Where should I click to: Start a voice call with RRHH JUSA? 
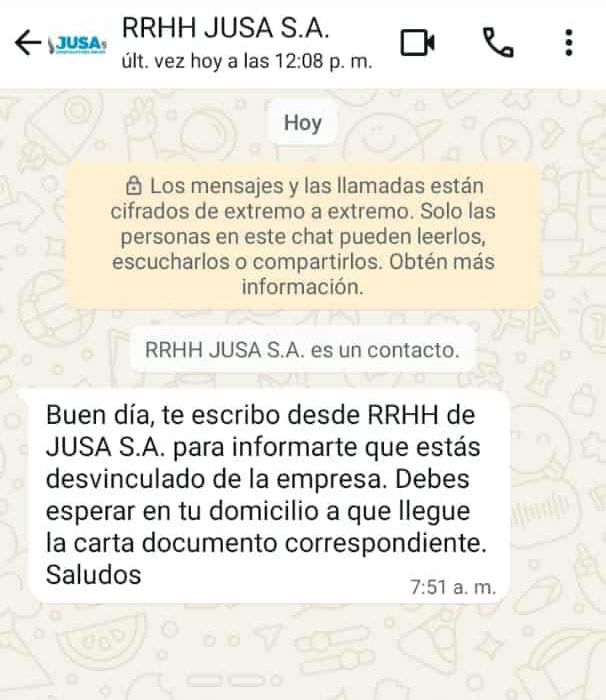[x=497, y=42]
